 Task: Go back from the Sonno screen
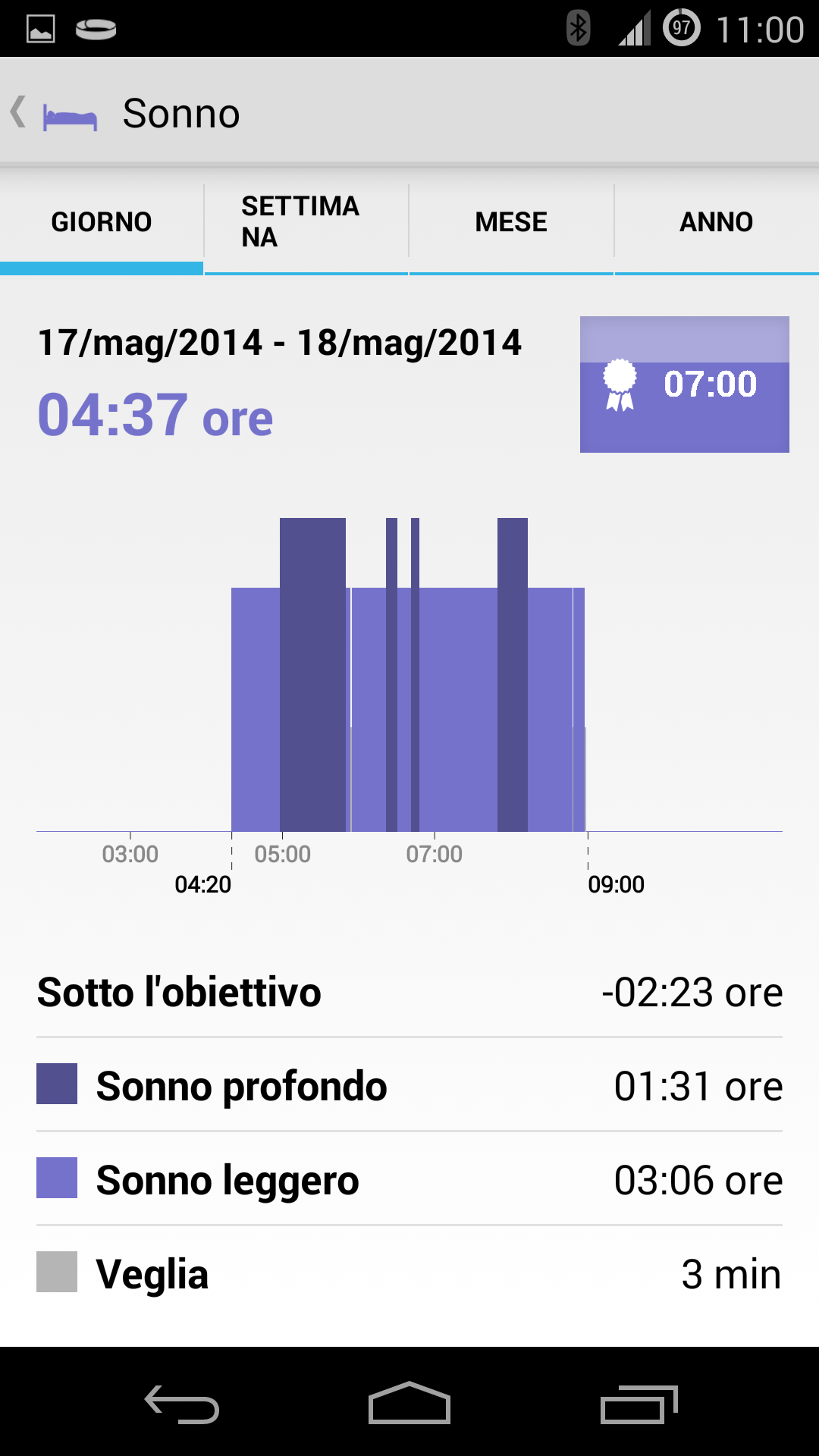(x=53, y=114)
